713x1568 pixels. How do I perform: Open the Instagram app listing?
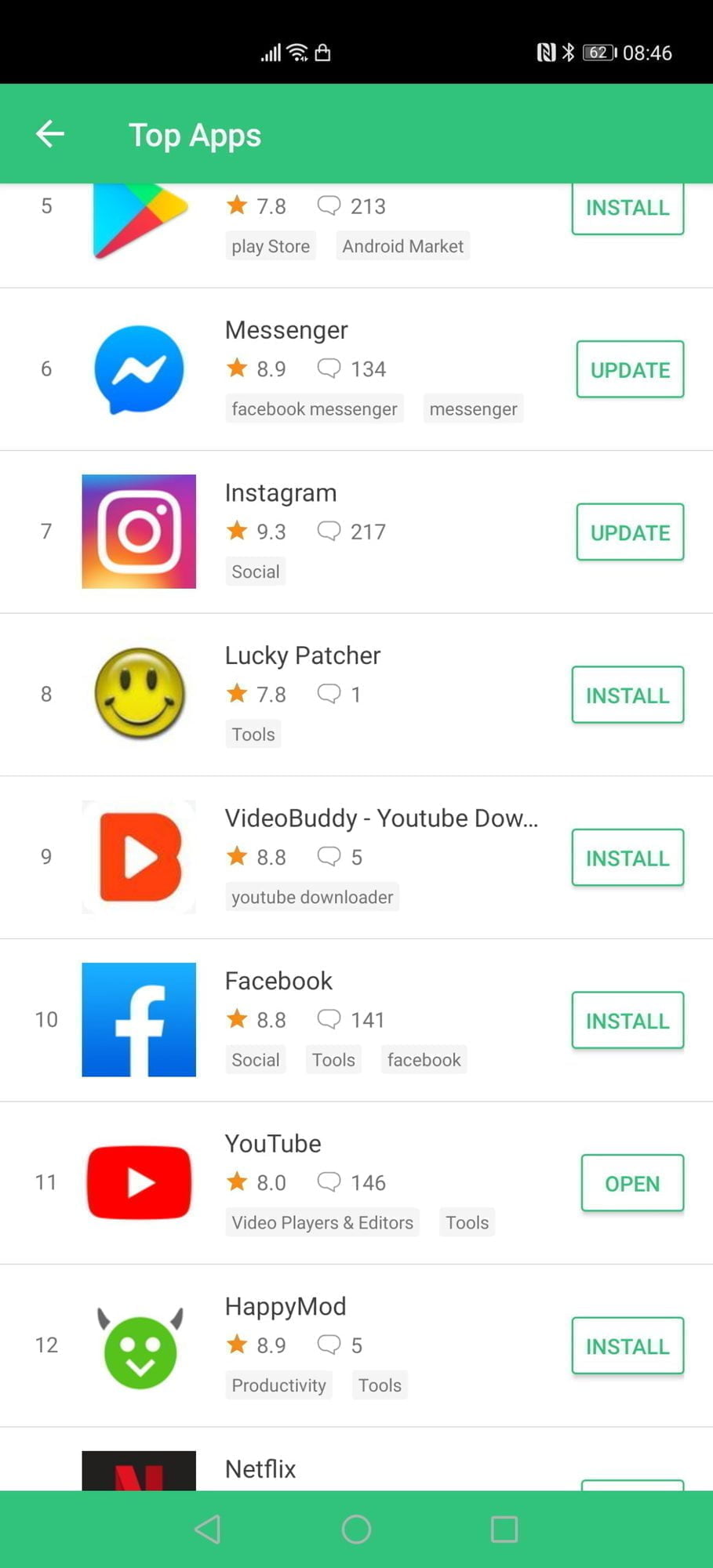point(281,493)
